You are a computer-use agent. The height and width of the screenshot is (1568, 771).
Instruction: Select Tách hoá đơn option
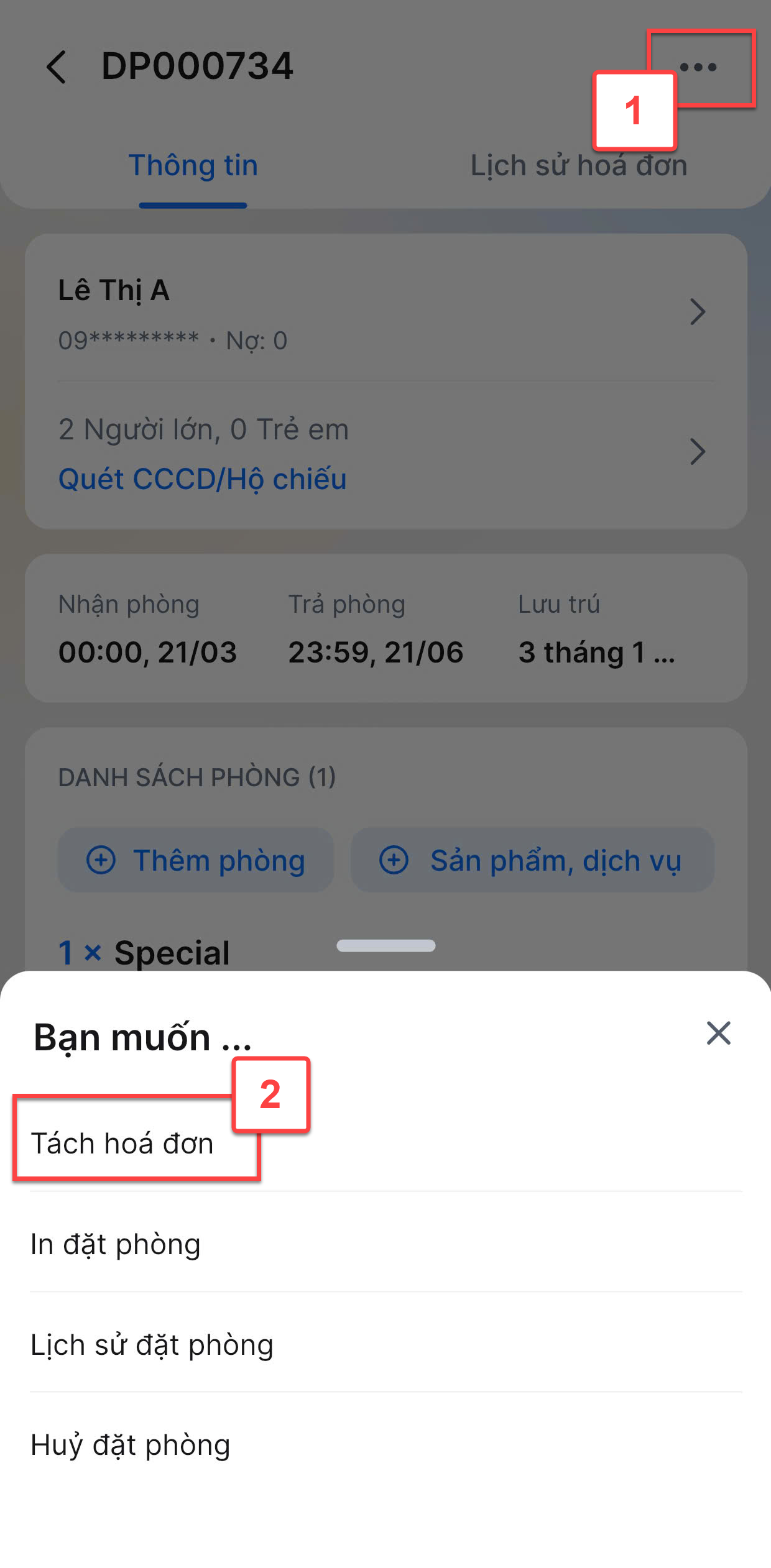(x=386, y=1142)
